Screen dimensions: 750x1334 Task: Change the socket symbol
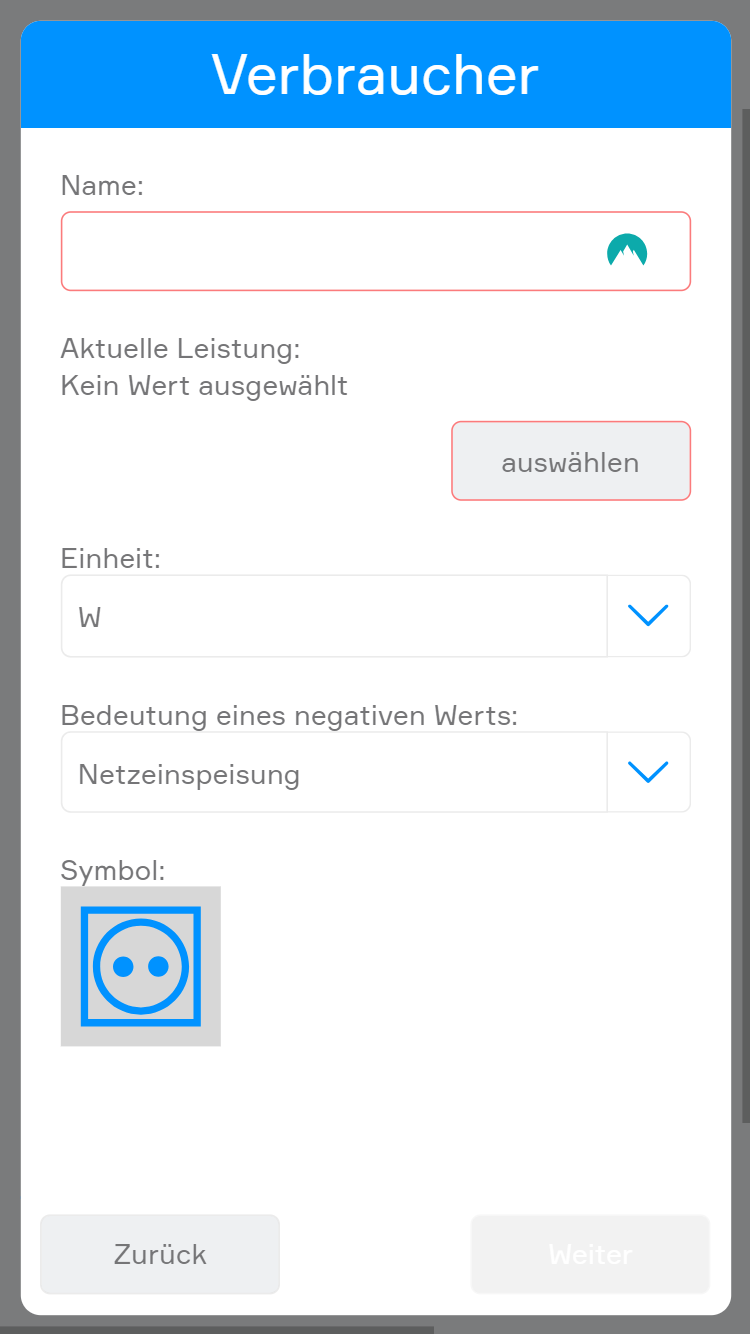(141, 966)
